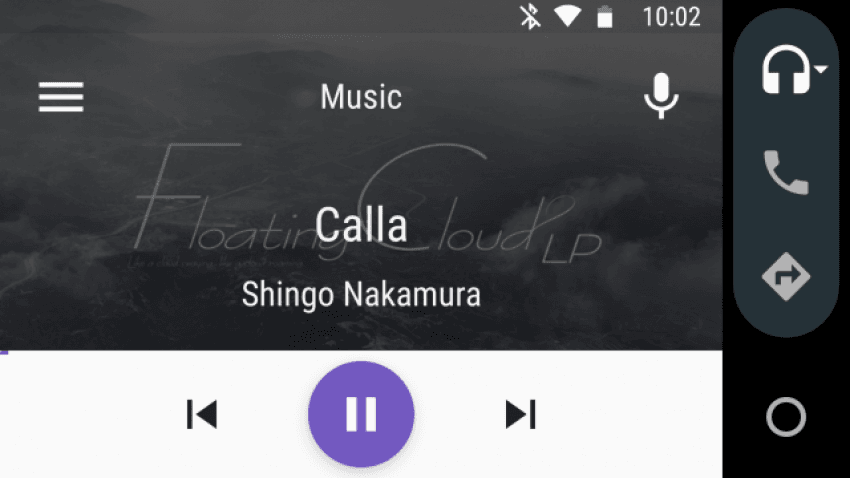This screenshot has height=478, width=850.
Task: Pause the song Calla
Action: tap(361, 413)
